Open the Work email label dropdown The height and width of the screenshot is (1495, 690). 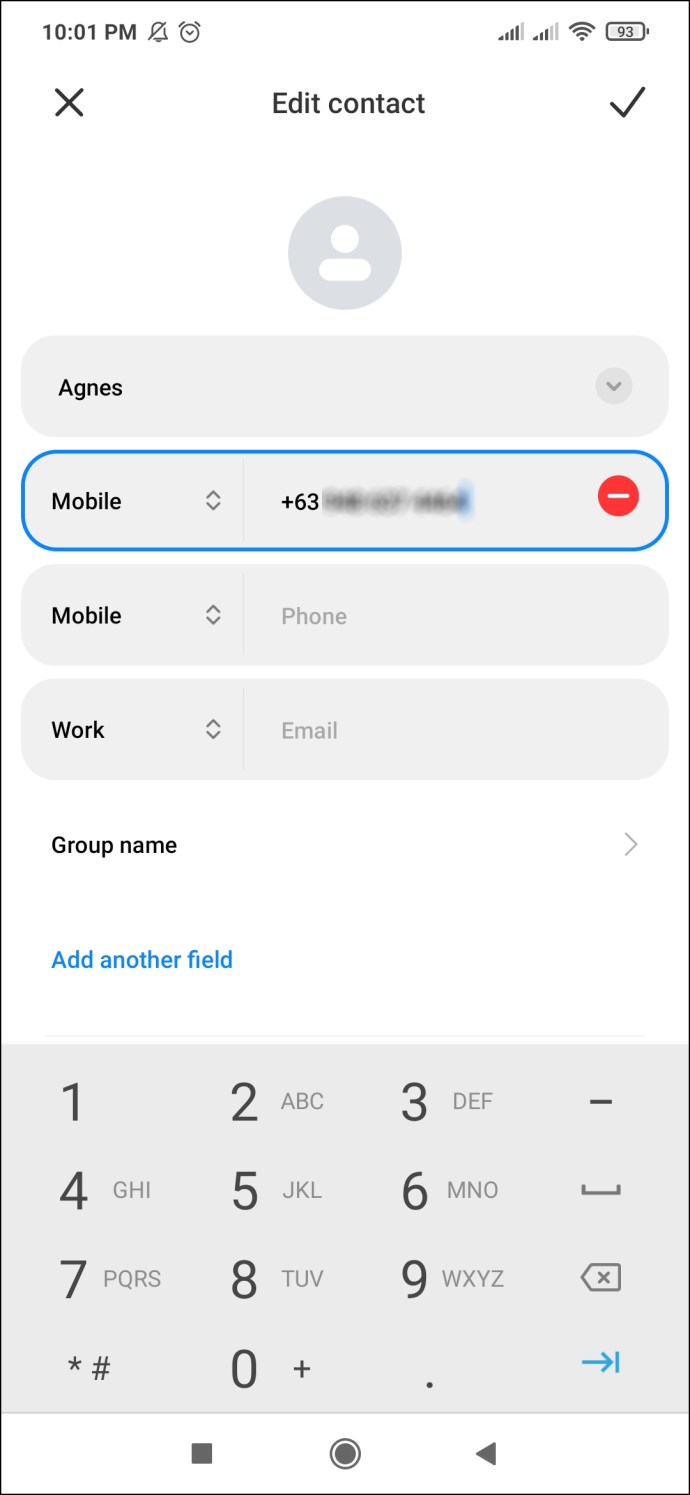click(136, 730)
